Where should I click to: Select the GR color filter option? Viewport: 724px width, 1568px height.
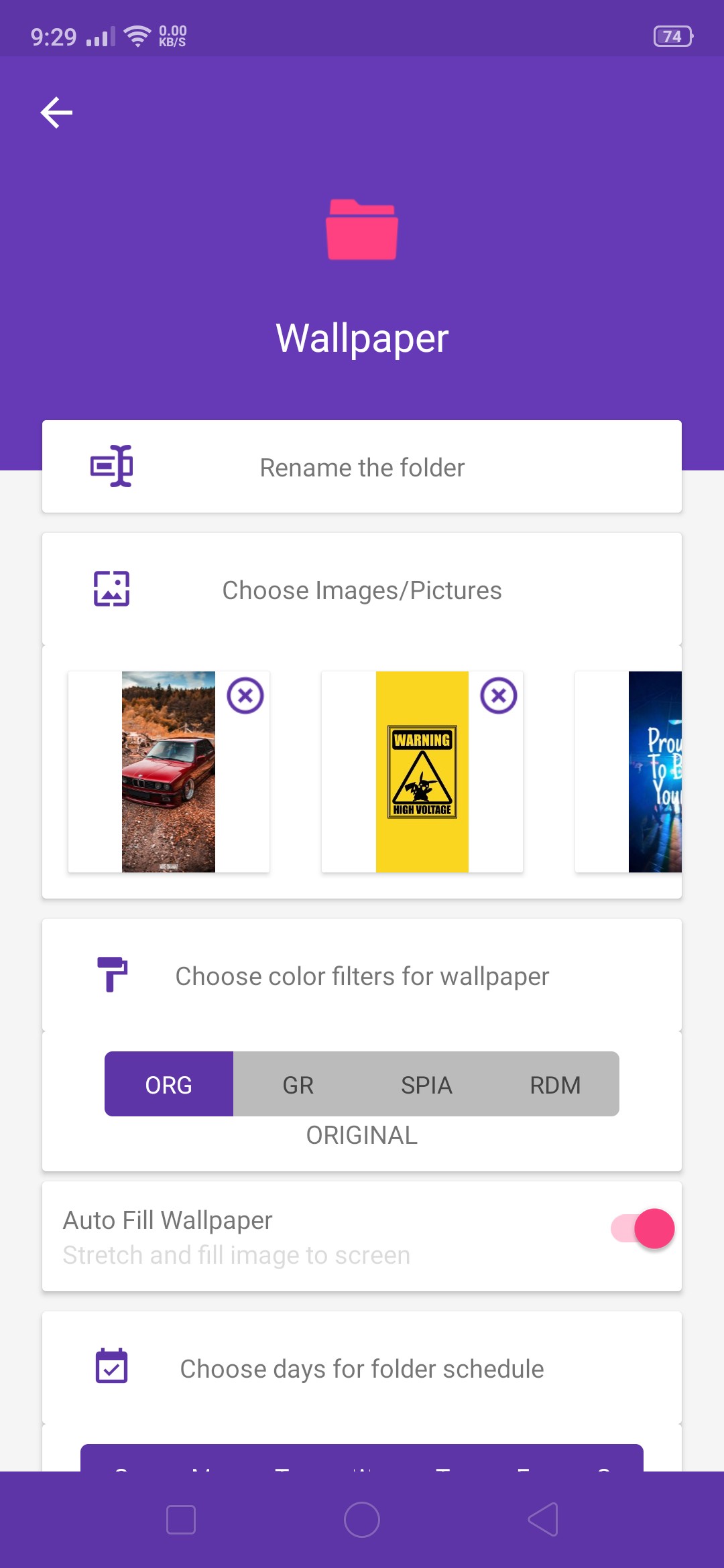tap(298, 1084)
